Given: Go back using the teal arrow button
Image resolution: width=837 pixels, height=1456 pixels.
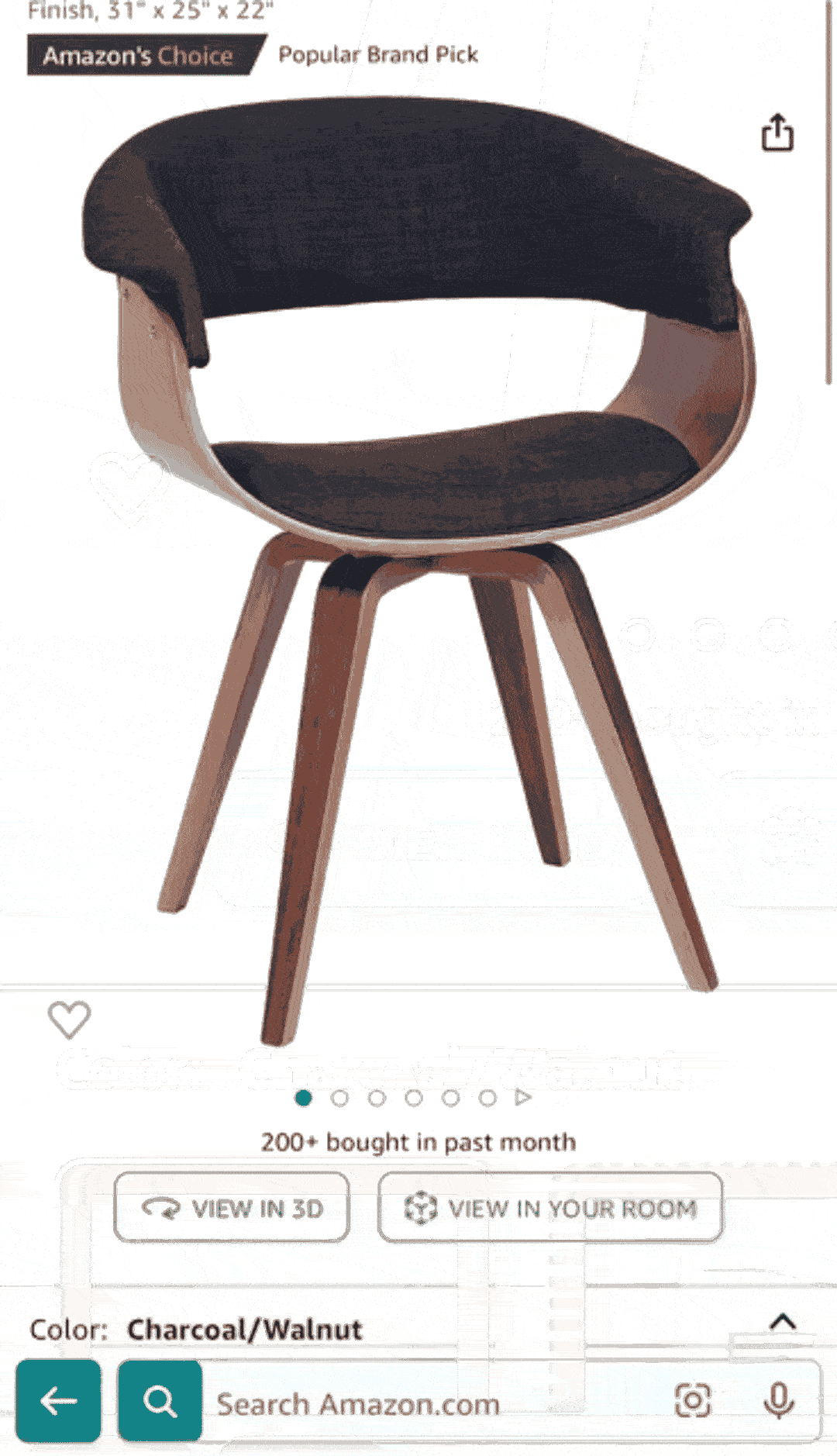Looking at the screenshot, I should tap(58, 1401).
